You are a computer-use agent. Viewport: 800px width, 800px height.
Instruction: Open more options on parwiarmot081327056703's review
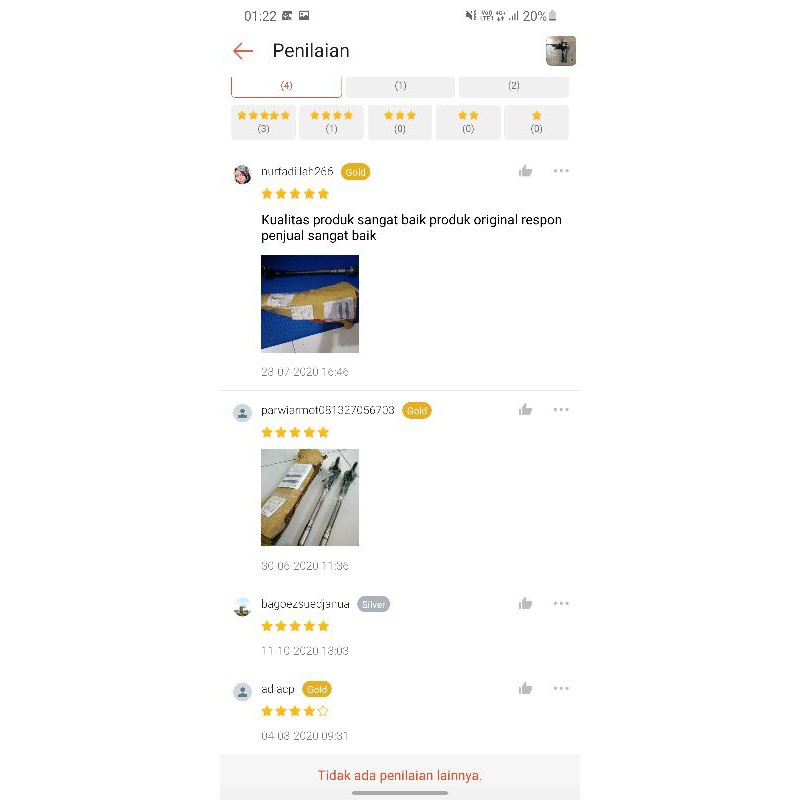point(561,410)
